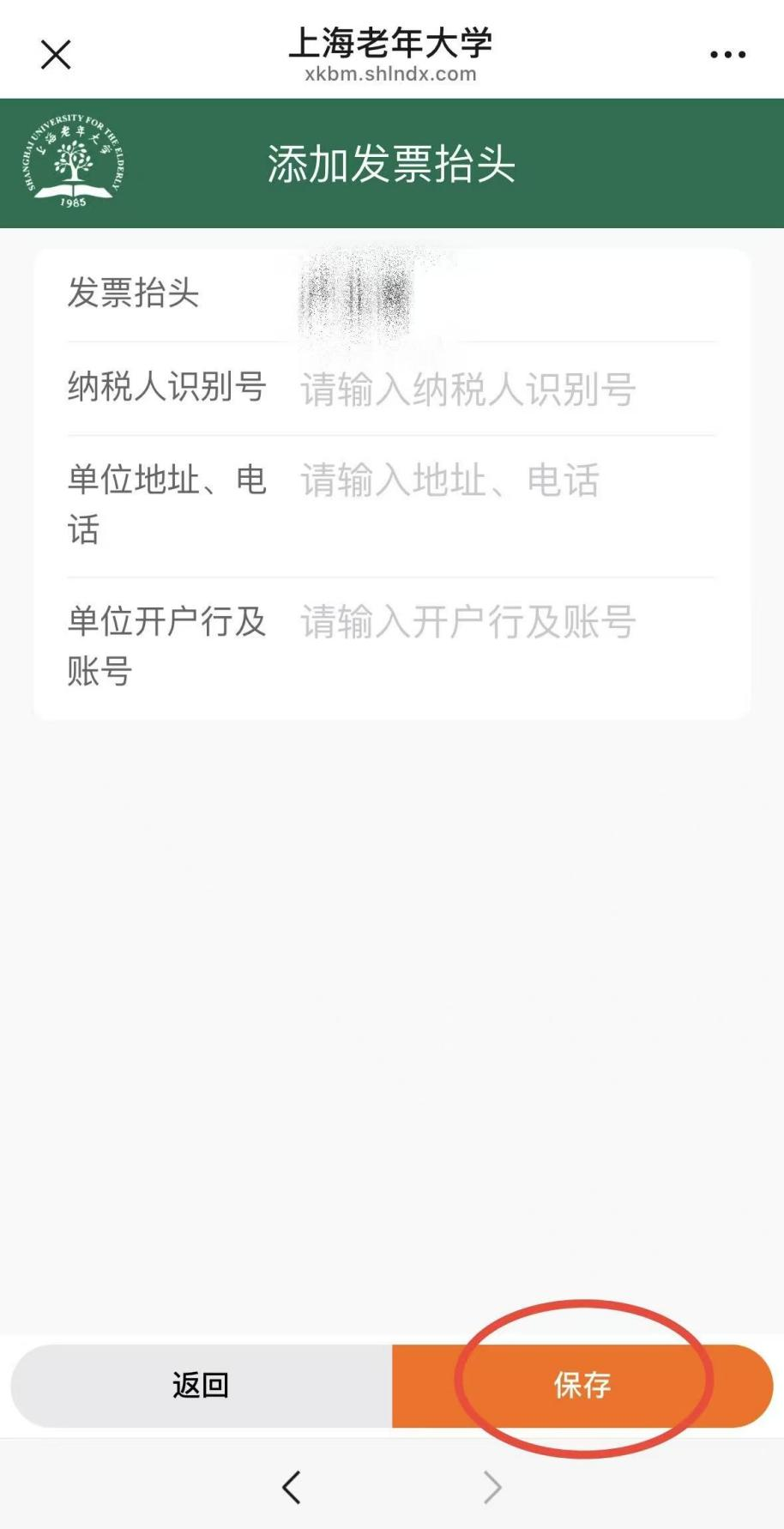Click the Shanghai University for the Elderly logo

click(73, 160)
